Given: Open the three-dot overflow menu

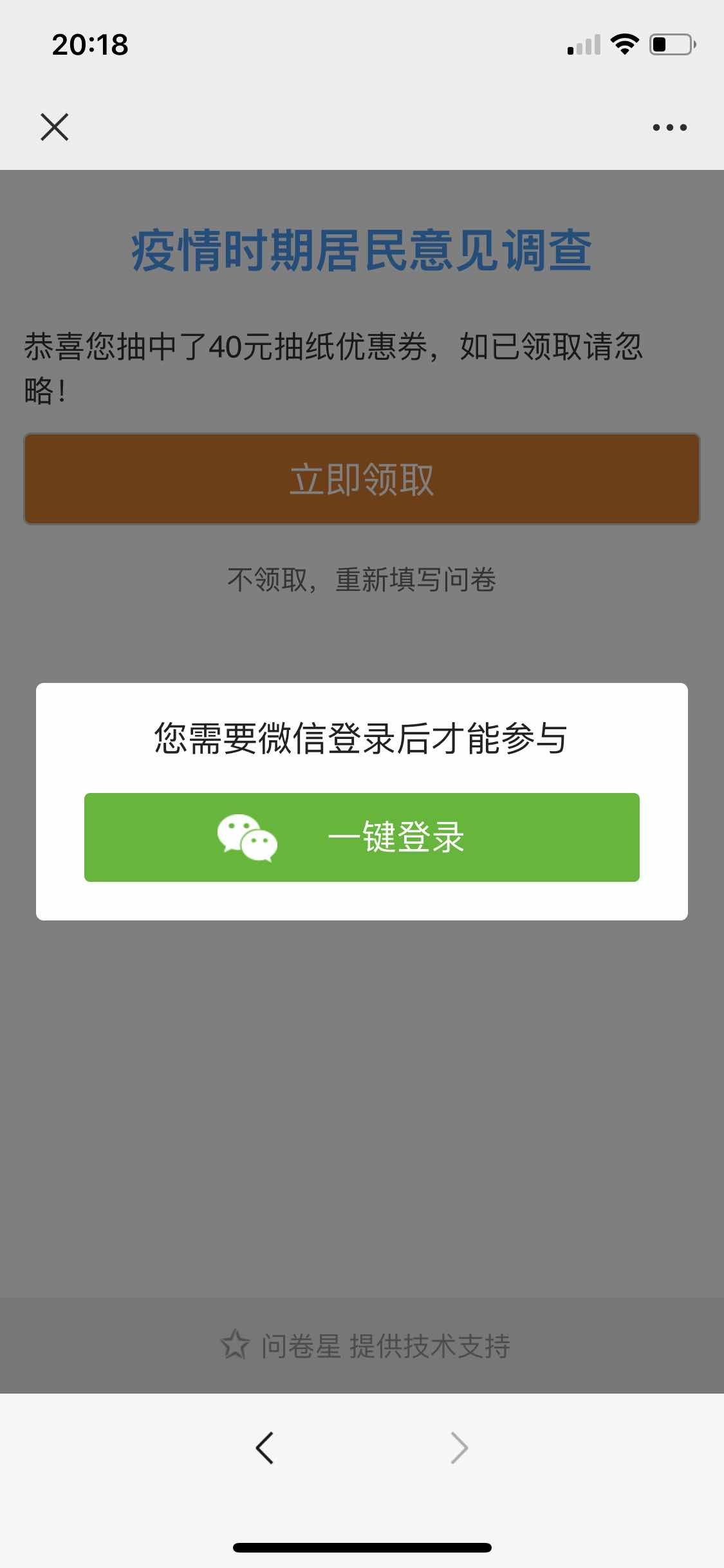Looking at the screenshot, I should point(669,127).
